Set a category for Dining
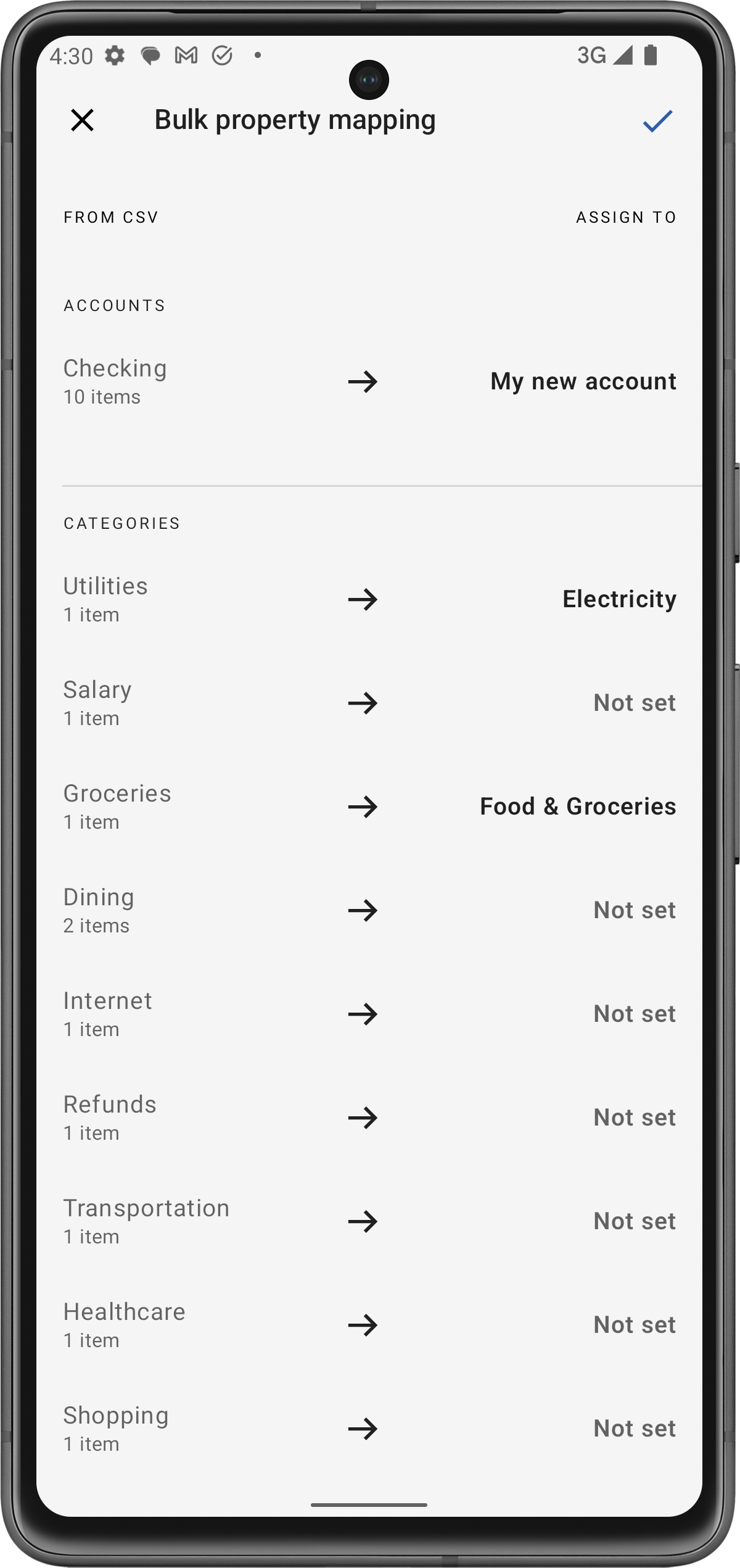 click(x=634, y=910)
